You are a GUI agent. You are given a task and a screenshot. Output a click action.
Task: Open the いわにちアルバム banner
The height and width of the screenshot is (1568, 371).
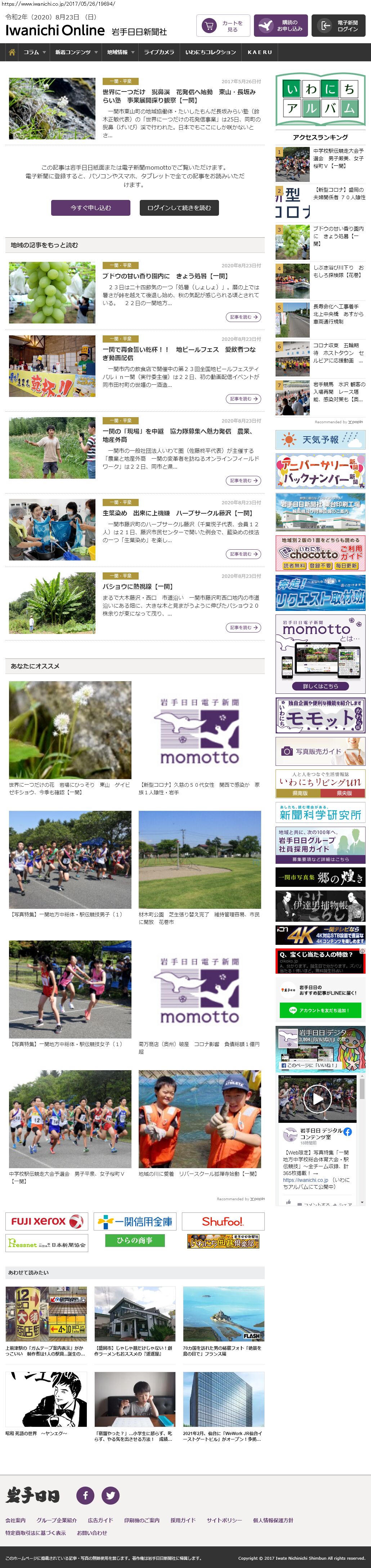(x=320, y=99)
